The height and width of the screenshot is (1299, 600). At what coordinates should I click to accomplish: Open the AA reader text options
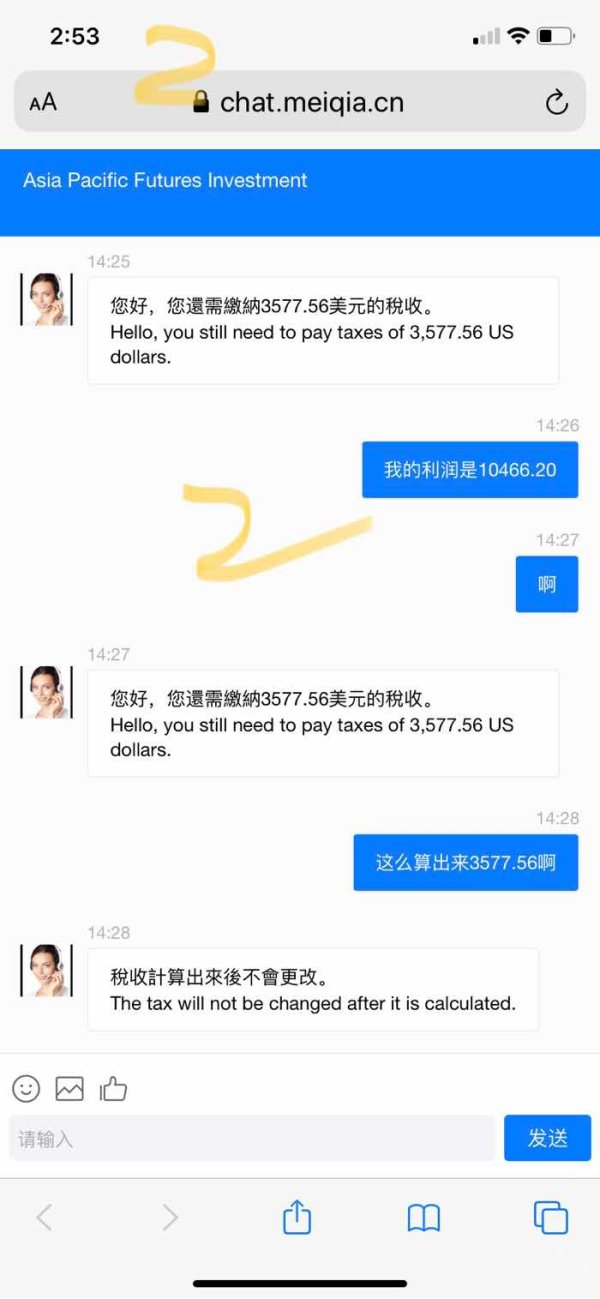pos(43,102)
